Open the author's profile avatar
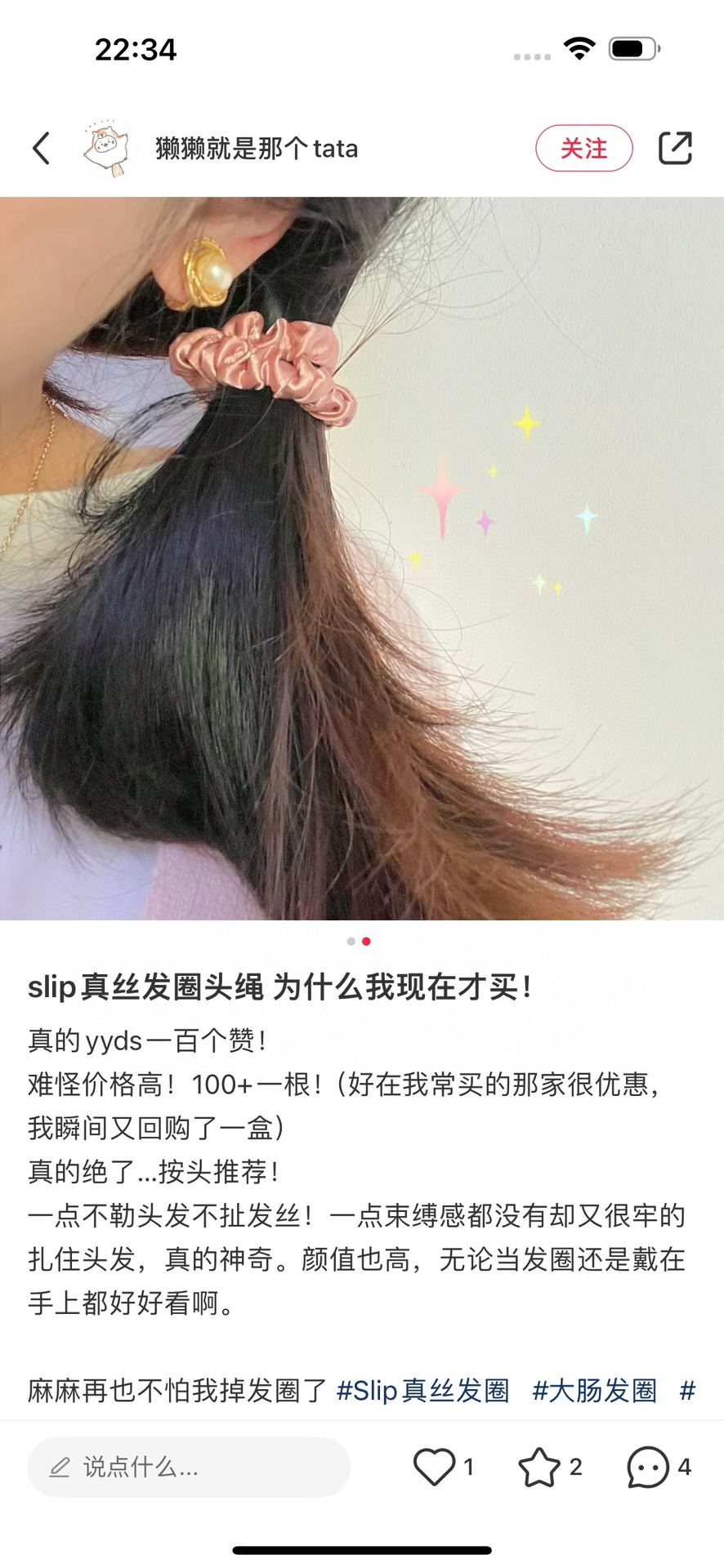Screen dimensions: 724x1568 tap(107, 149)
